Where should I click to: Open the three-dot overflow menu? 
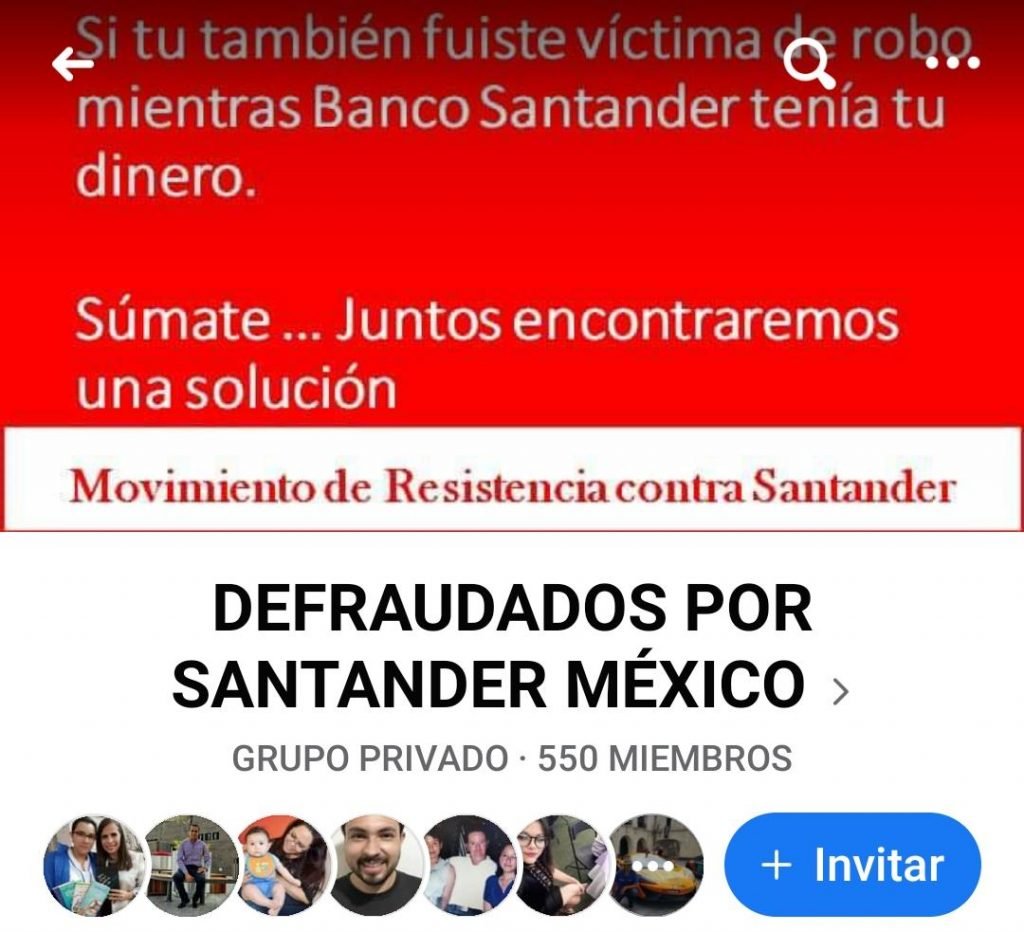point(952,63)
